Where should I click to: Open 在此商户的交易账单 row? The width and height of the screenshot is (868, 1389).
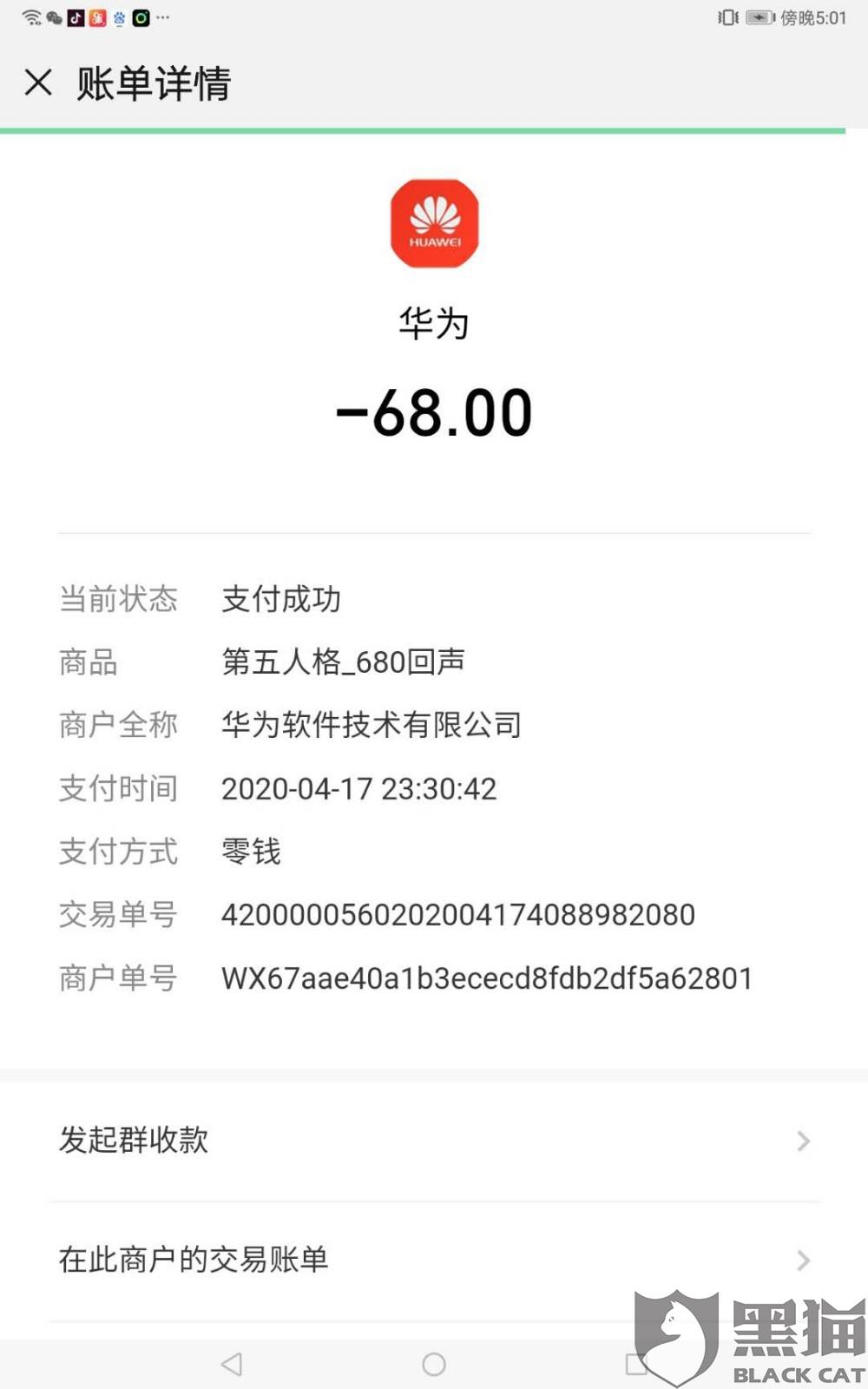434,1260
